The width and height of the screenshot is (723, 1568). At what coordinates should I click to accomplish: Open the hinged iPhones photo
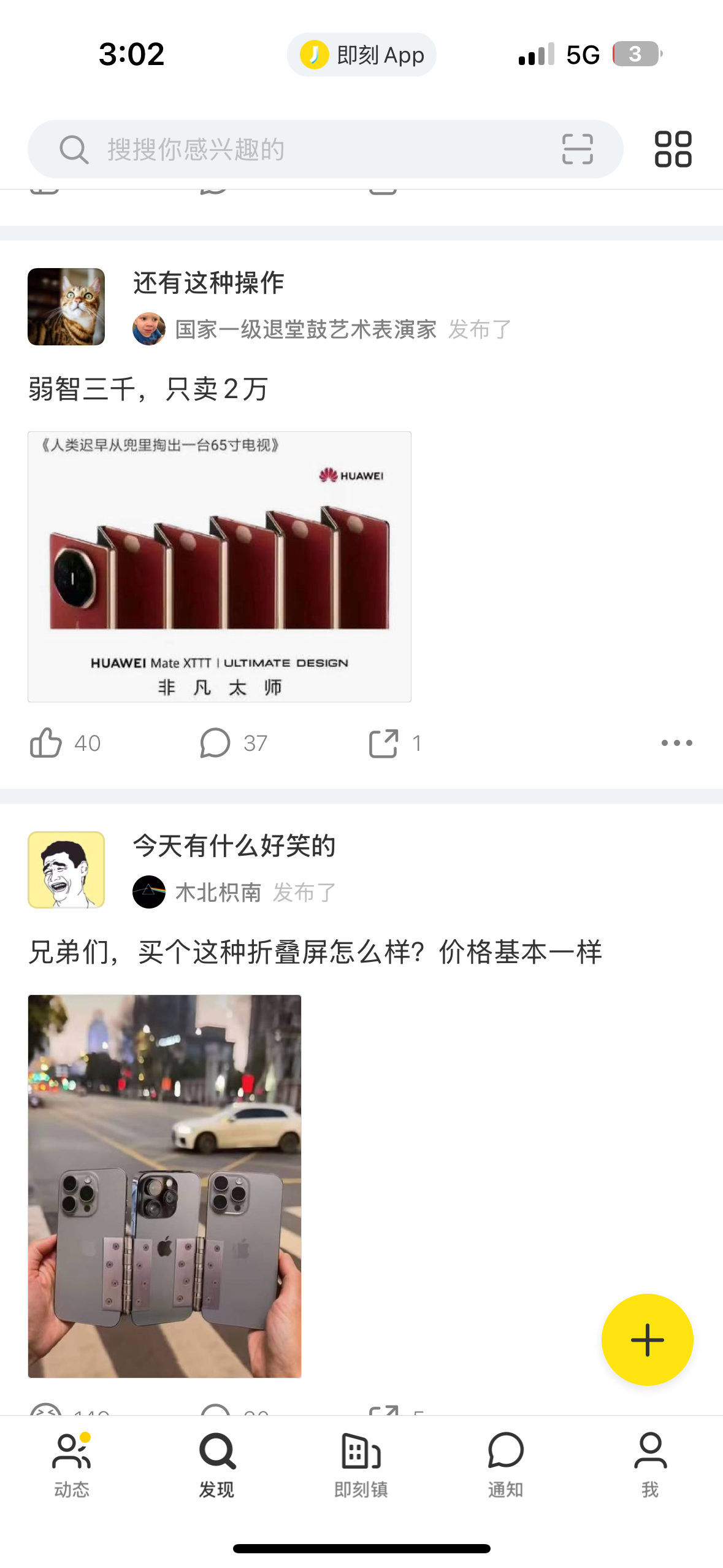164,1186
